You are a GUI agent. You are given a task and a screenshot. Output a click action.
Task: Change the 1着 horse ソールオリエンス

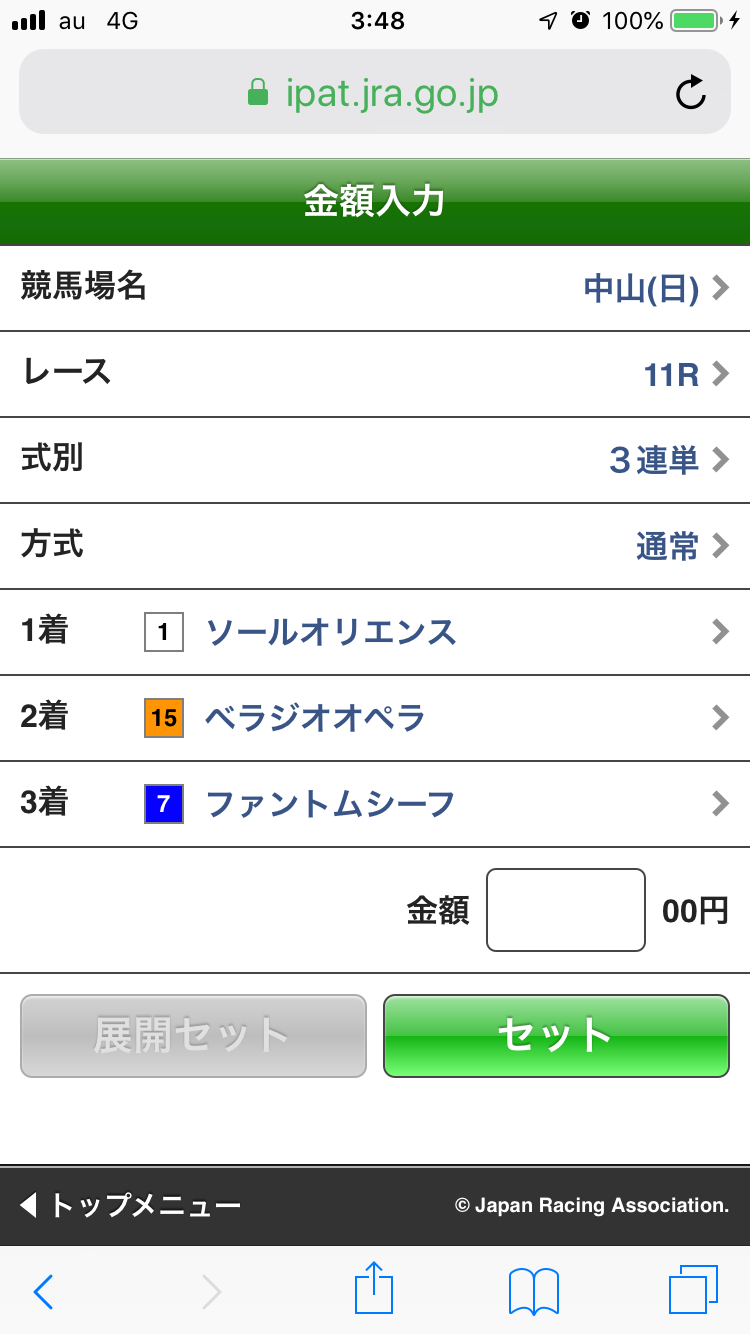pyautogui.click(x=375, y=633)
